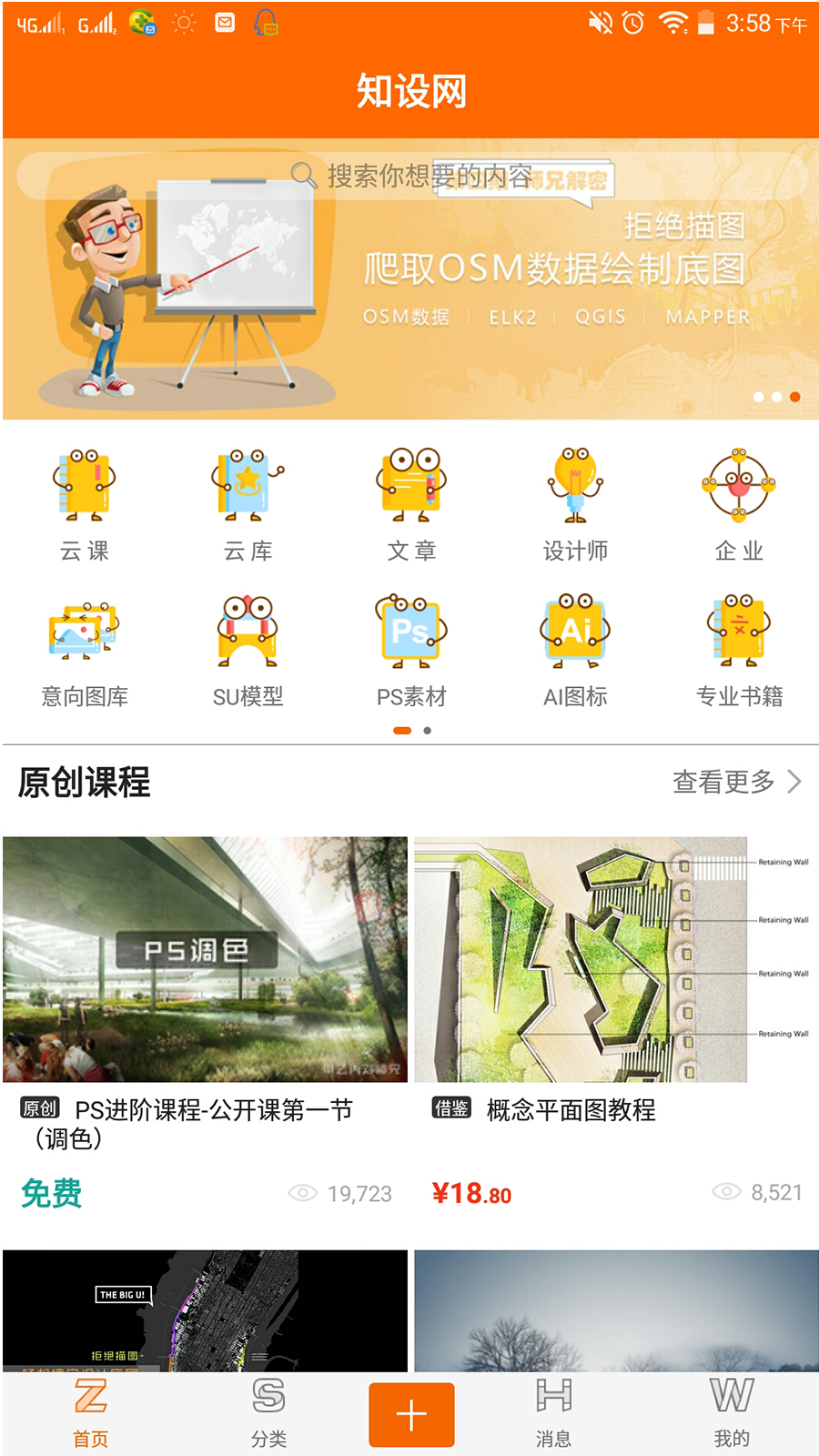819x1456 pixels.
Task: Tap the orange plus button
Action: click(411, 1414)
